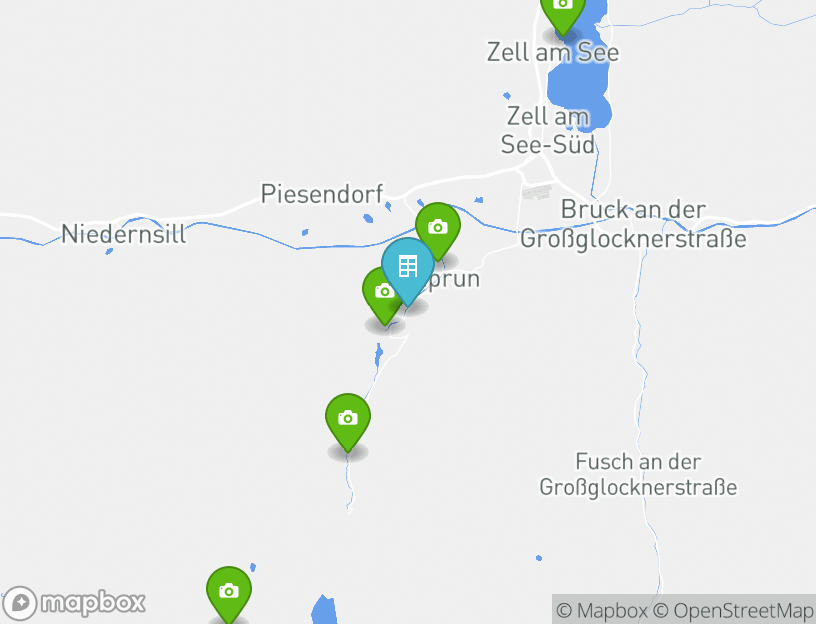Open the camera marker halfway down the valley
Viewport: 816px width, 624px height.
[348, 418]
